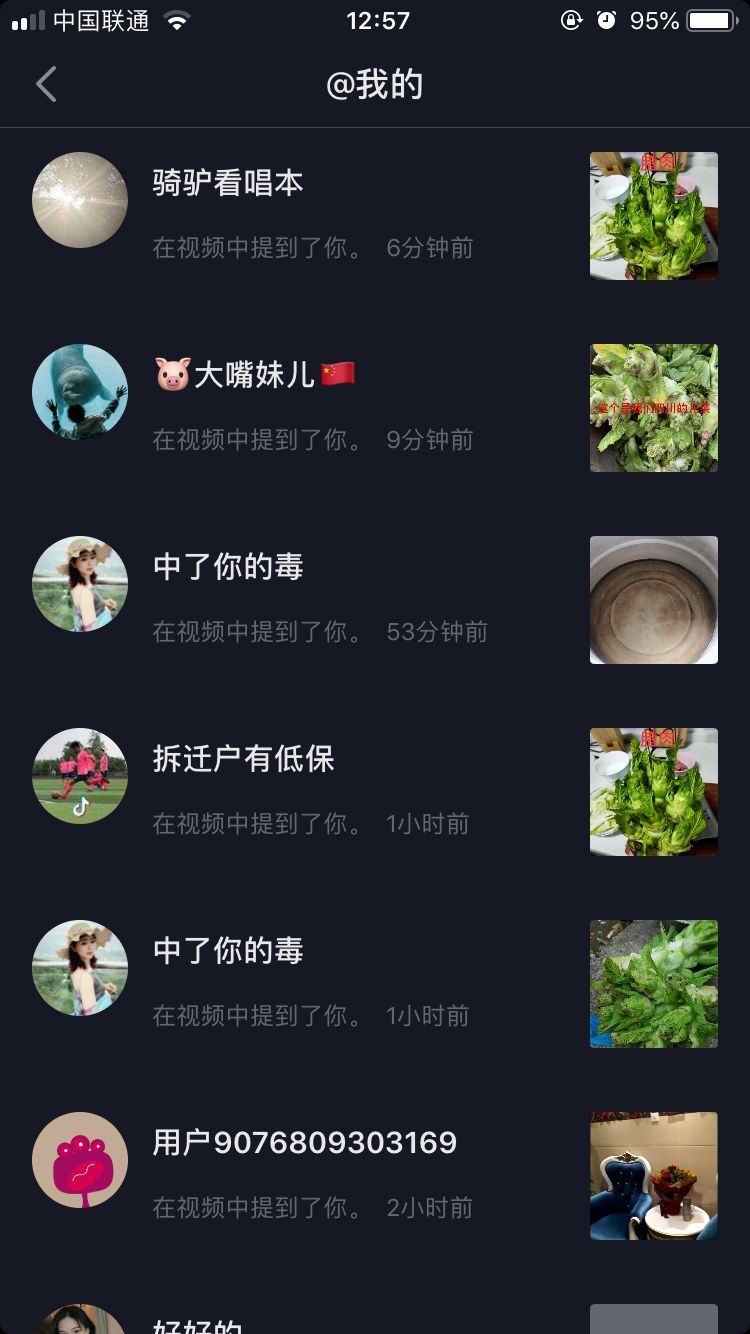750x1334 pixels.
Task: Open the mention row from 大嘴妹儿
Action: (330, 407)
